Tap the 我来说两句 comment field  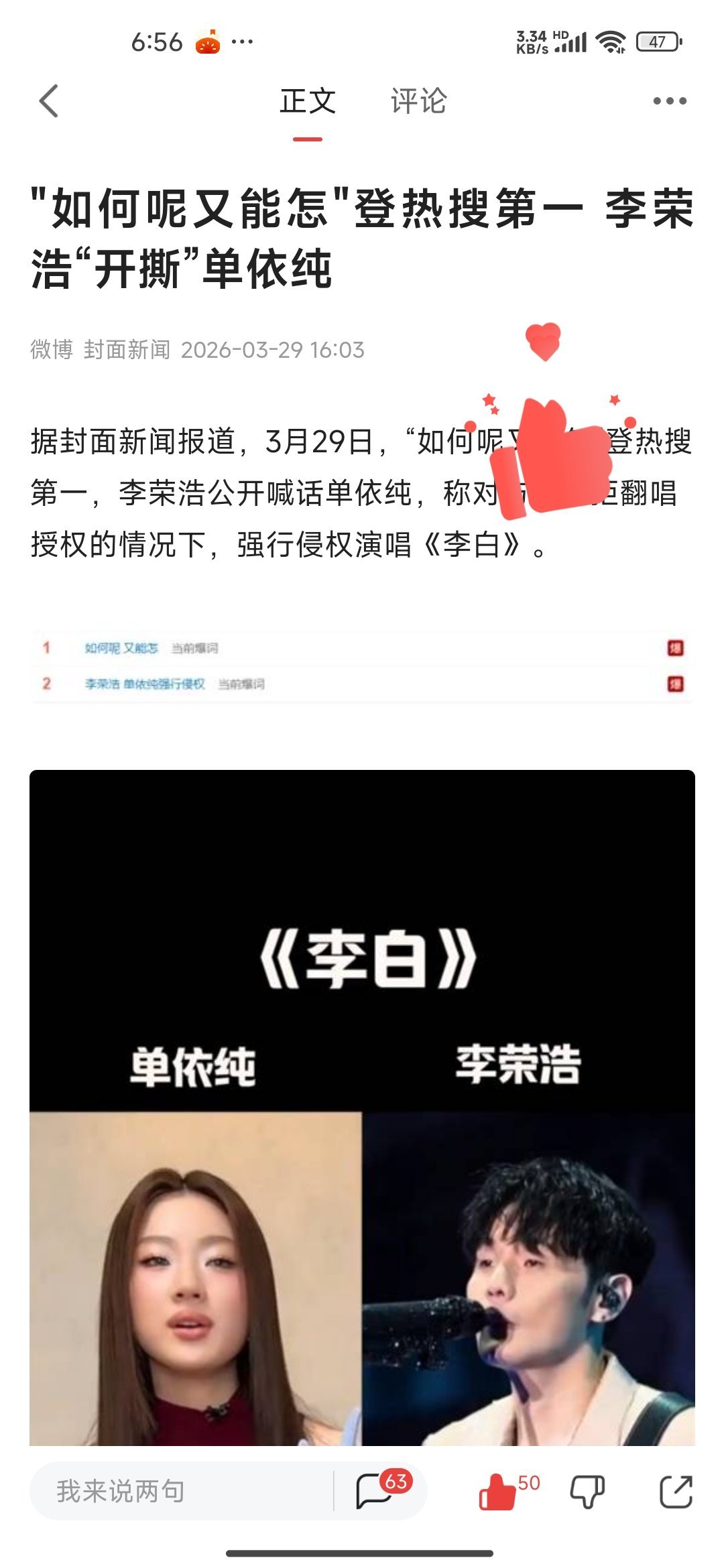tap(181, 1492)
